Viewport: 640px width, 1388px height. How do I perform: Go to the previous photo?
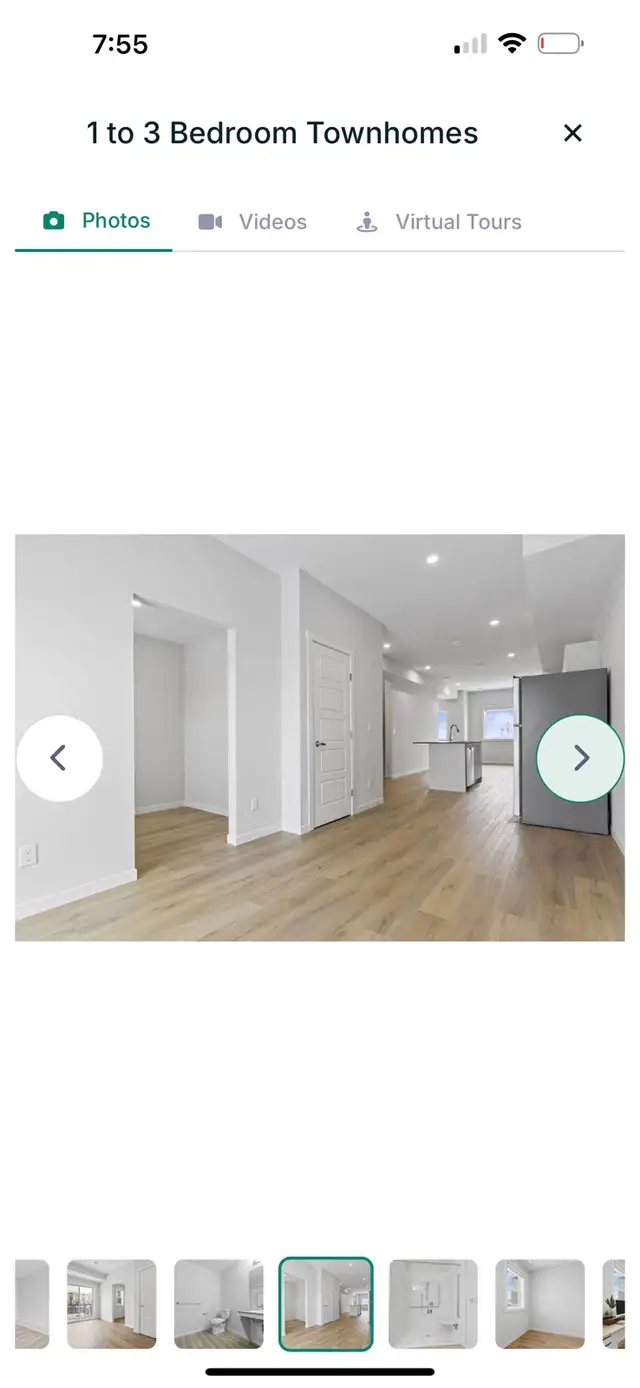(59, 758)
